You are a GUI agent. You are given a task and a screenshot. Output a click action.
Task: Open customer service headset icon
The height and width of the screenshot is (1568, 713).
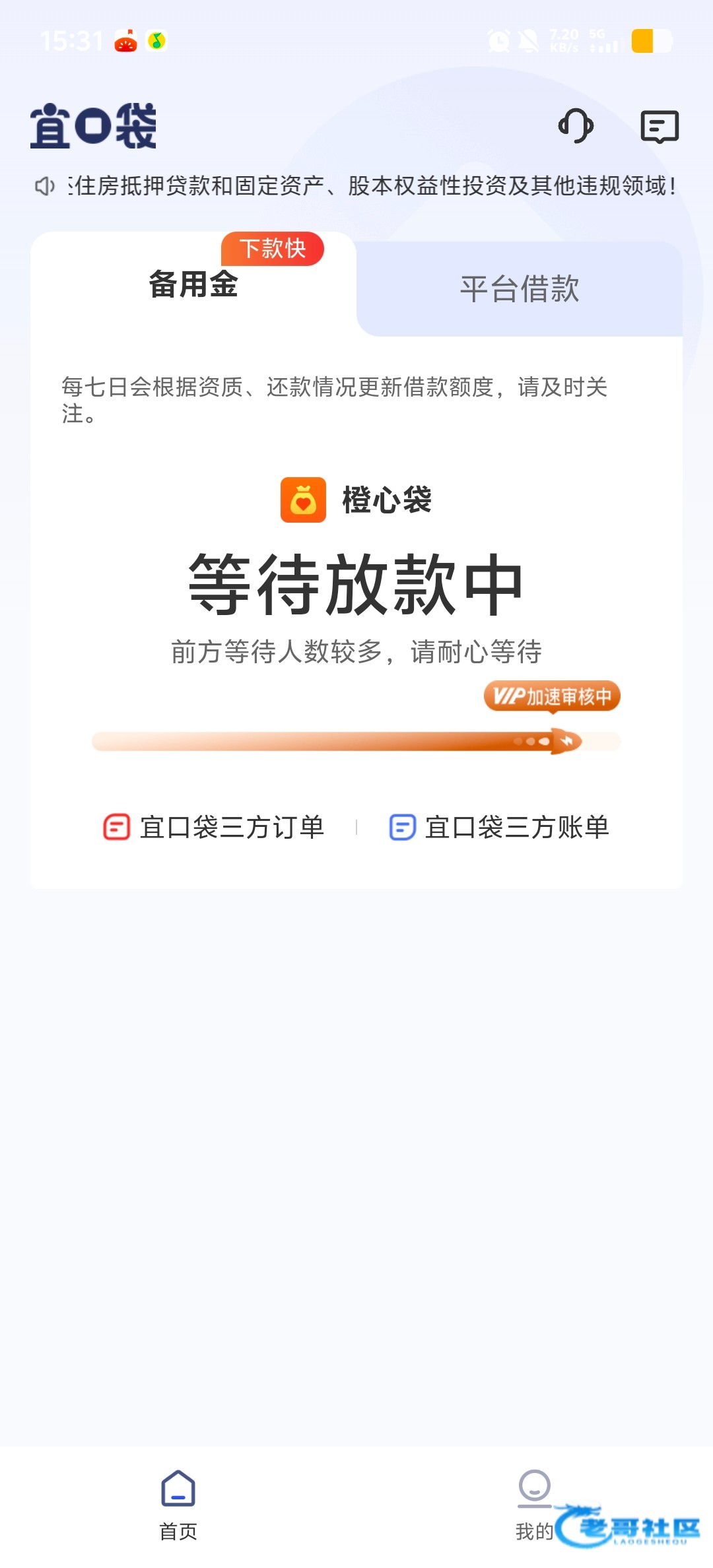click(x=576, y=126)
